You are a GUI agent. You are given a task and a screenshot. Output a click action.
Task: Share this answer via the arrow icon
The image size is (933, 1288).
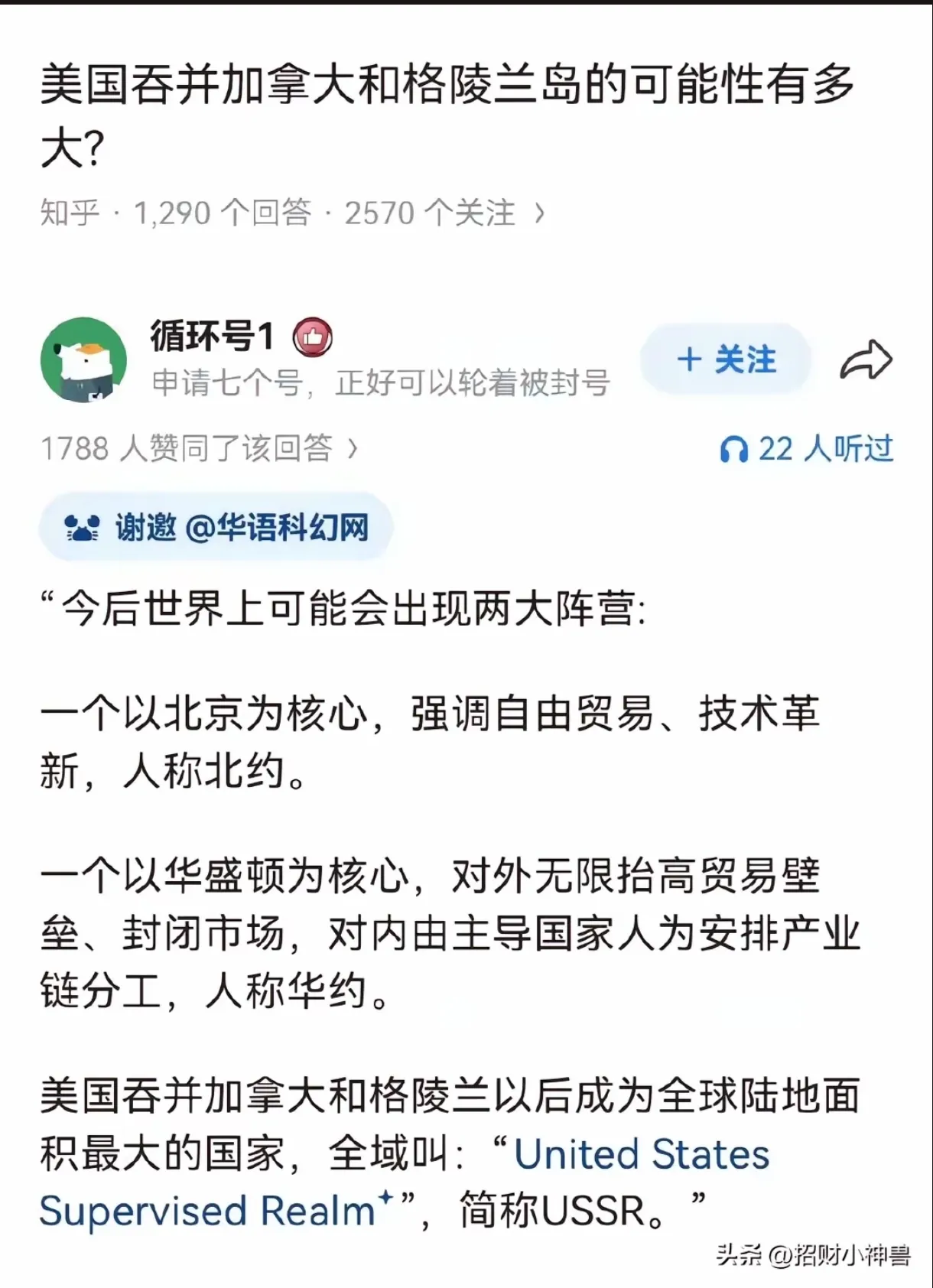[x=866, y=360]
